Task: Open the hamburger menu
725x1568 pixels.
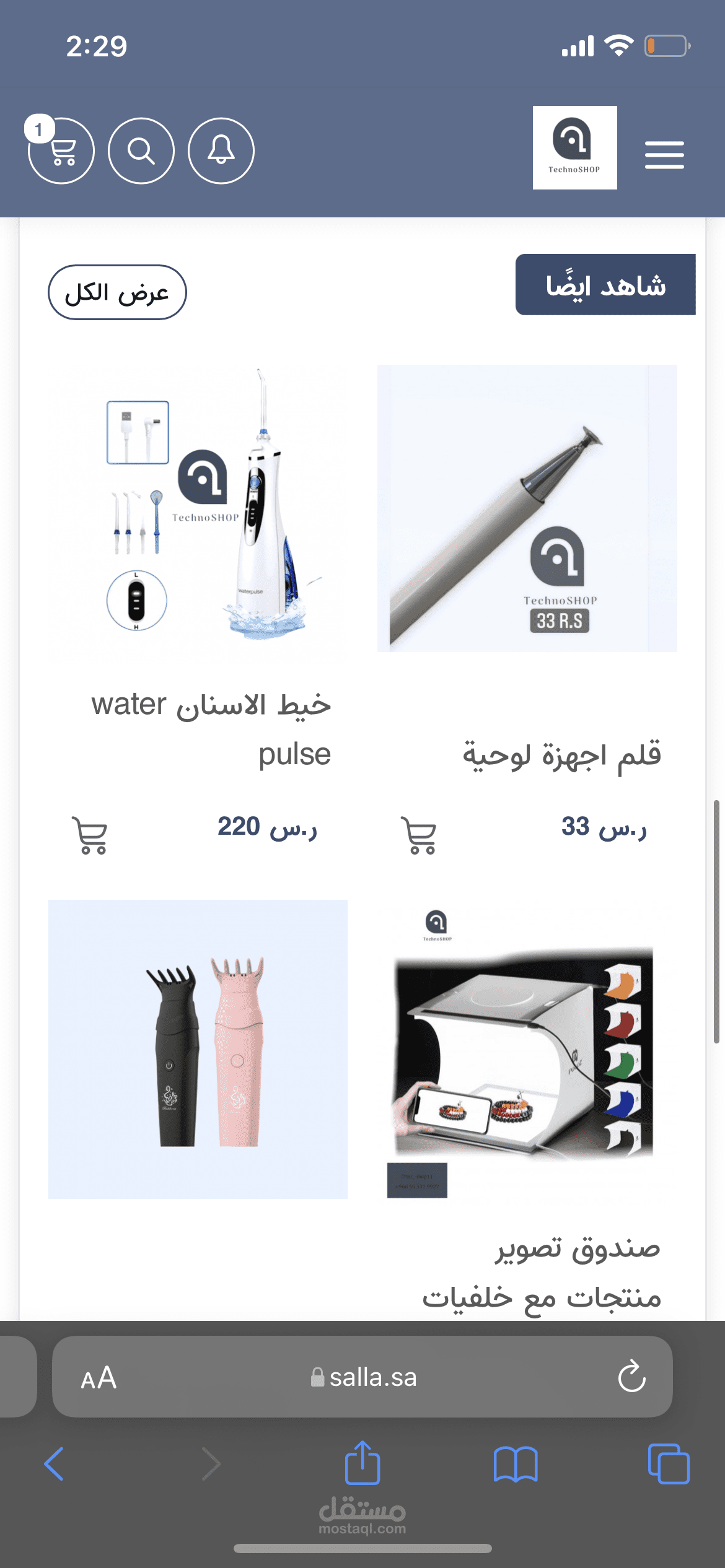Action: [664, 154]
